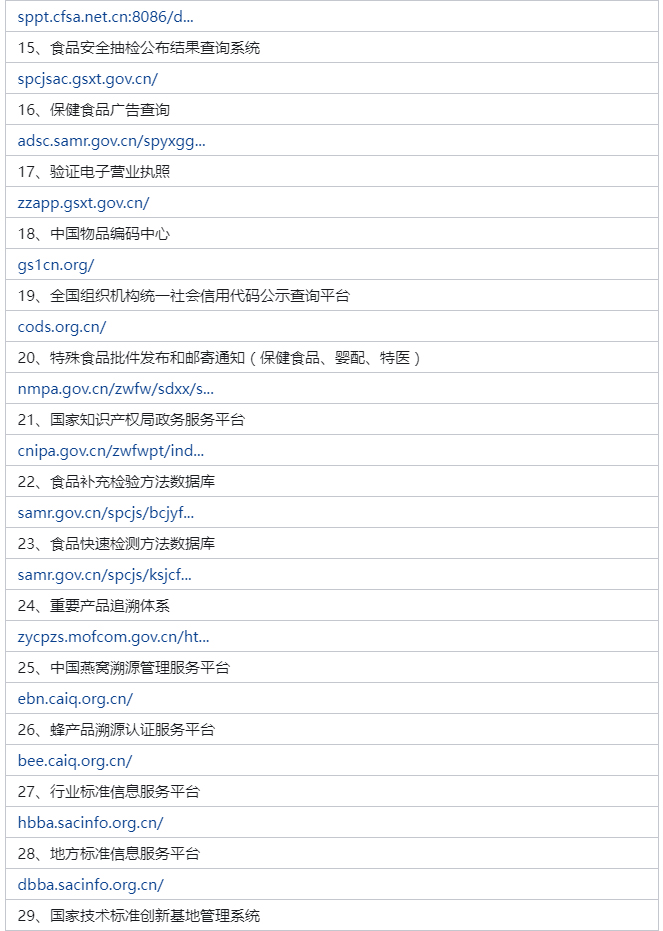Open the sppt.cfsa.net.cn:8086 link
663x931 pixels.
coord(105,17)
